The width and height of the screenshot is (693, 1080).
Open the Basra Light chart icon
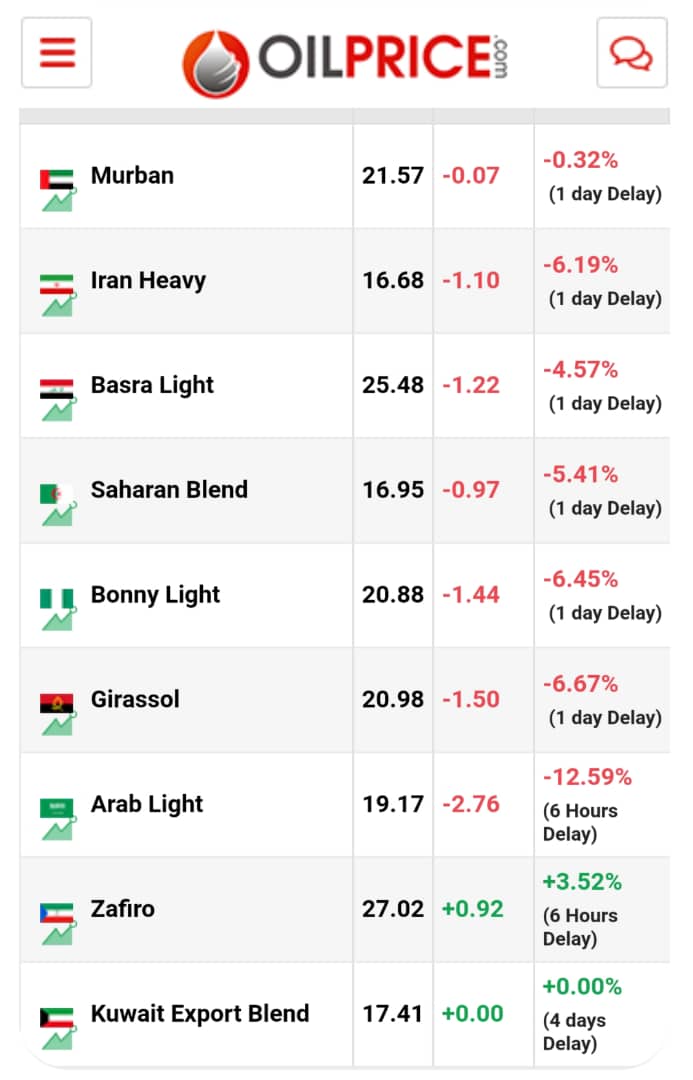pyautogui.click(x=58, y=409)
